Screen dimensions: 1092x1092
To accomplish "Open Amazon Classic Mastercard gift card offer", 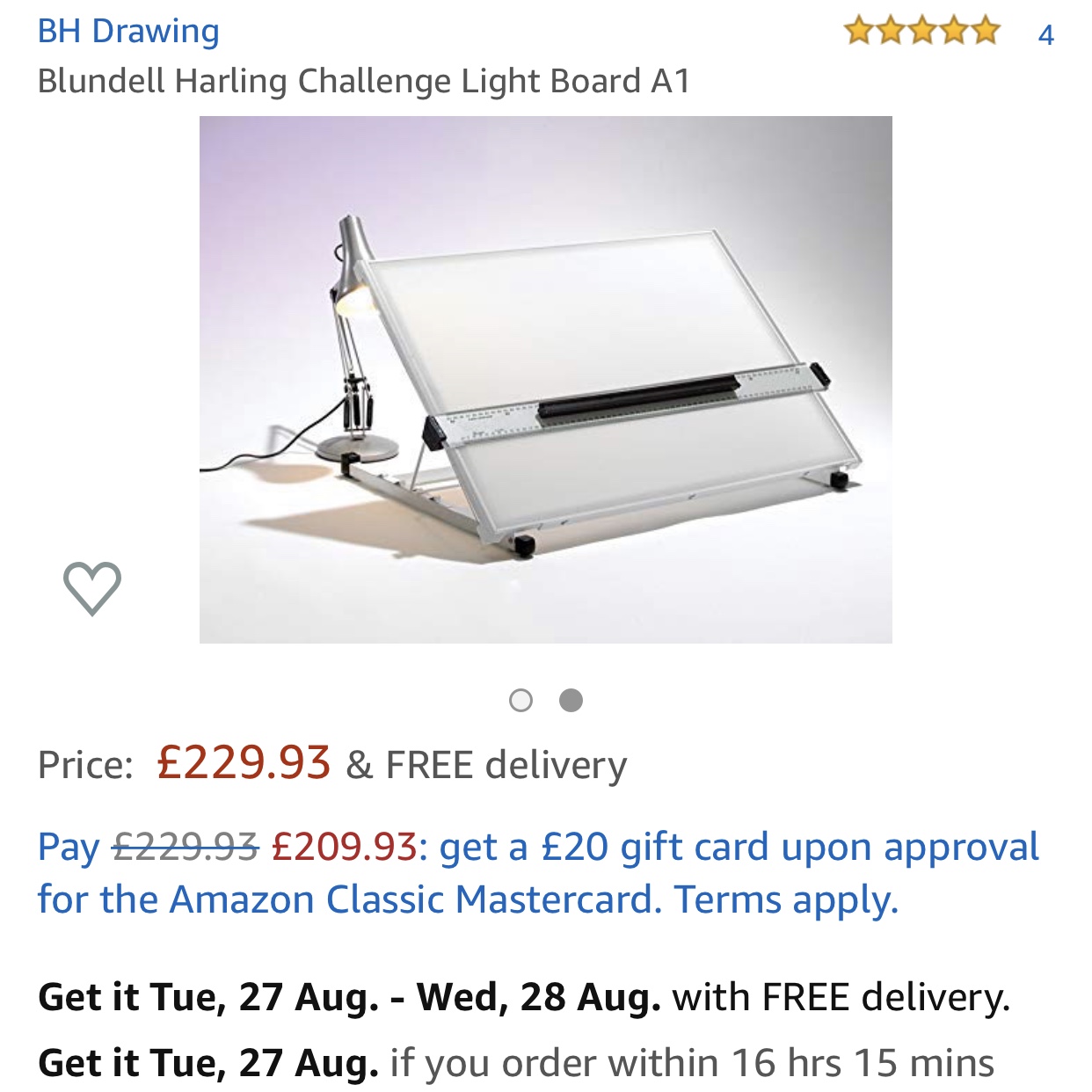I will tap(537, 873).
